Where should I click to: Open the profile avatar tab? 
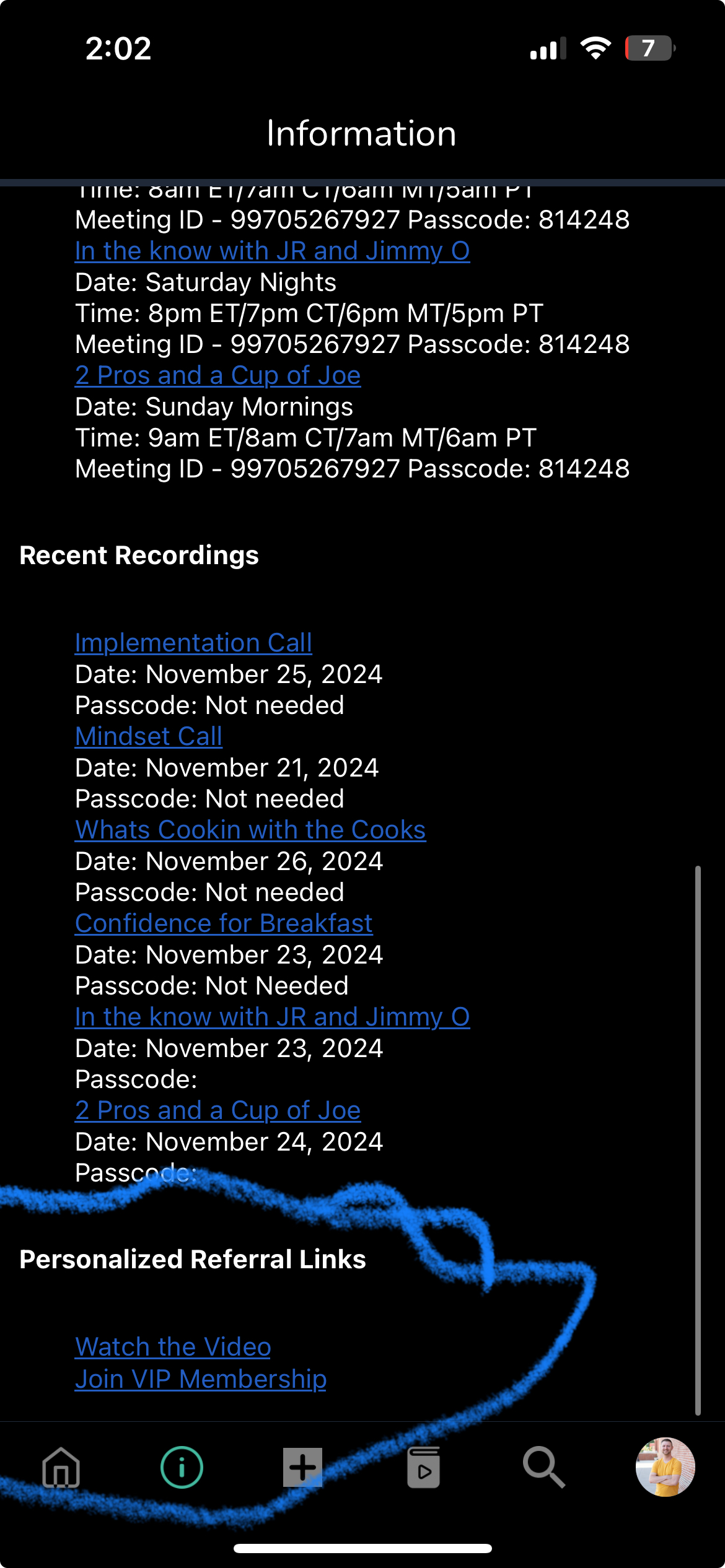665,1467
